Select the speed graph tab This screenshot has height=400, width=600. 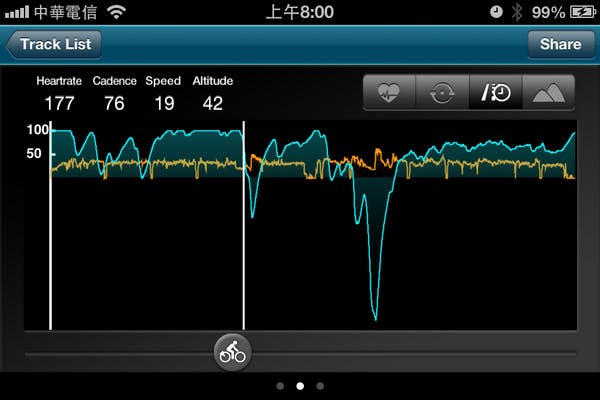point(494,93)
